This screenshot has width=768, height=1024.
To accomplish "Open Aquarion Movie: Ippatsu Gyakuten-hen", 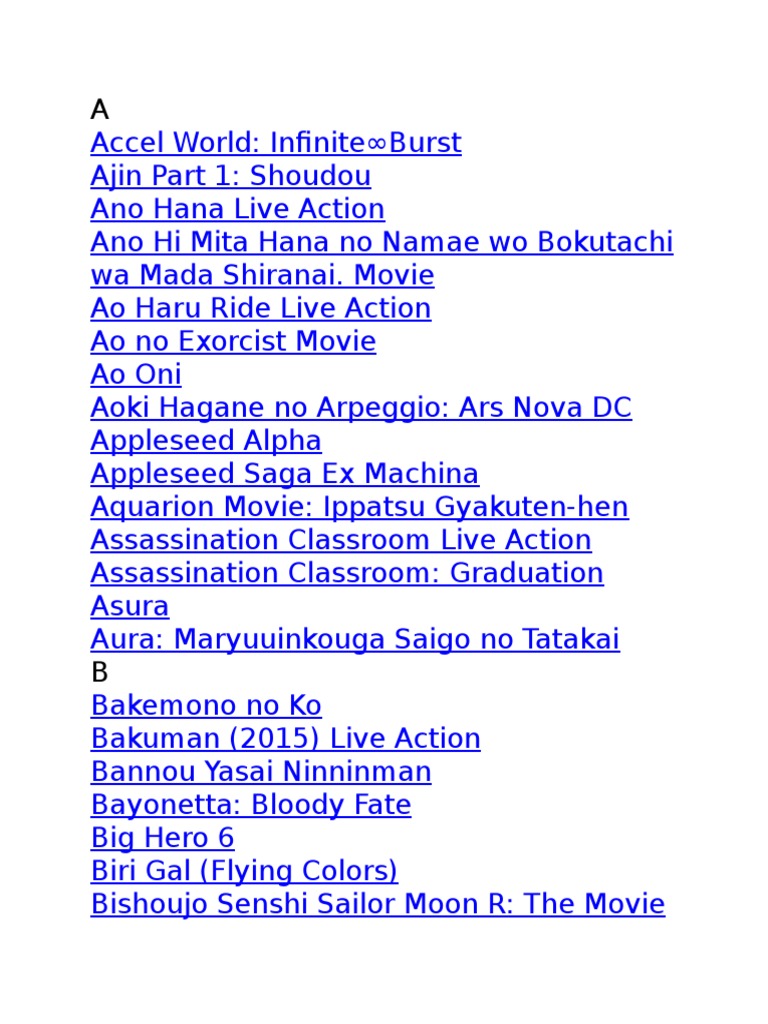I will tap(360, 507).
